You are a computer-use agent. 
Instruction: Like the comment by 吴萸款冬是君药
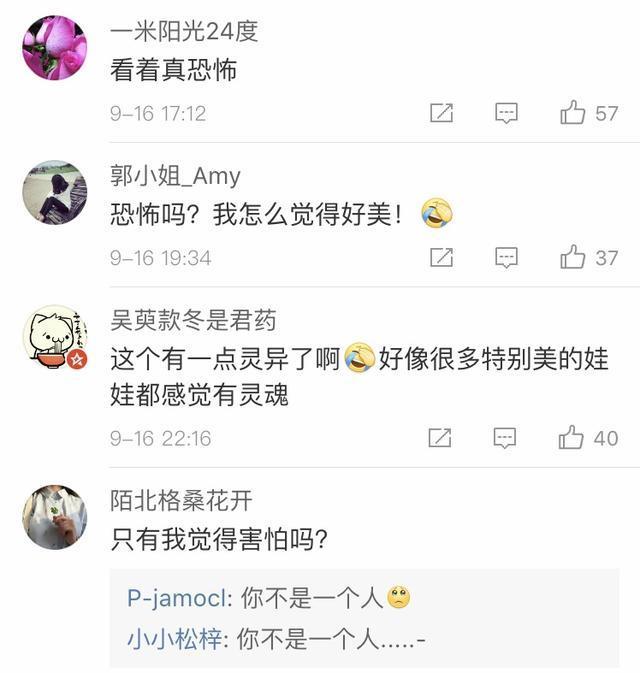572,438
